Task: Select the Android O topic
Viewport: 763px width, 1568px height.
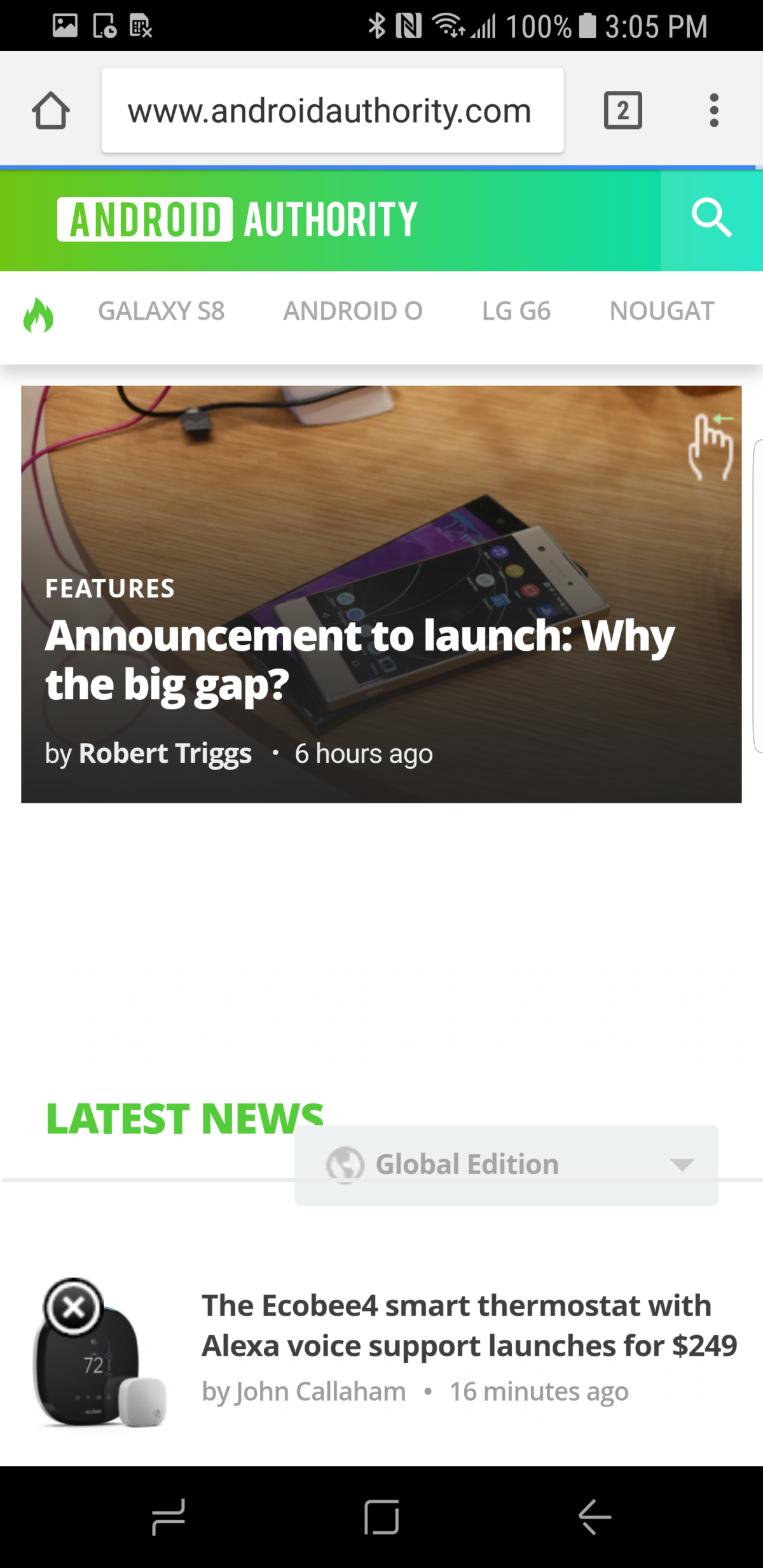Action: [353, 311]
